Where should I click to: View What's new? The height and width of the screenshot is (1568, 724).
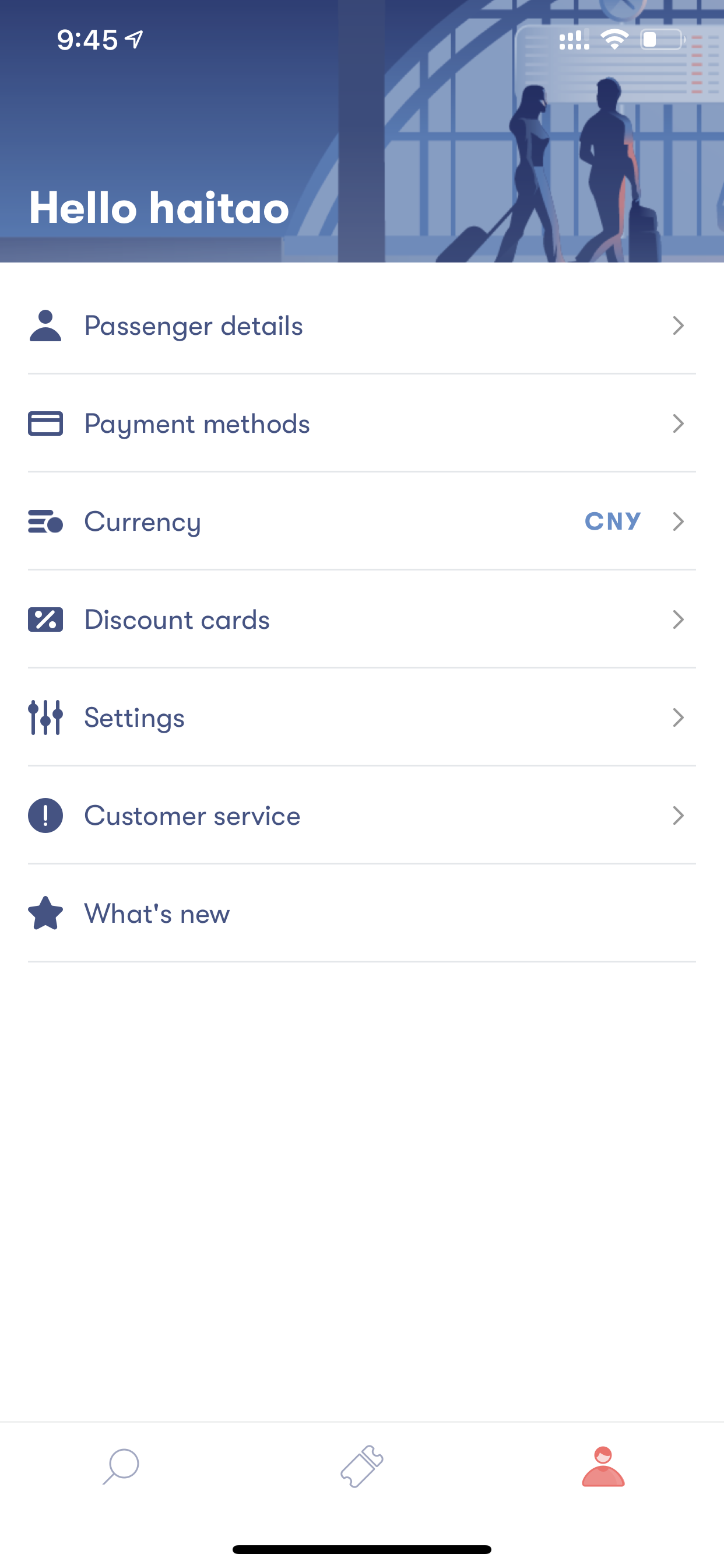point(362,914)
